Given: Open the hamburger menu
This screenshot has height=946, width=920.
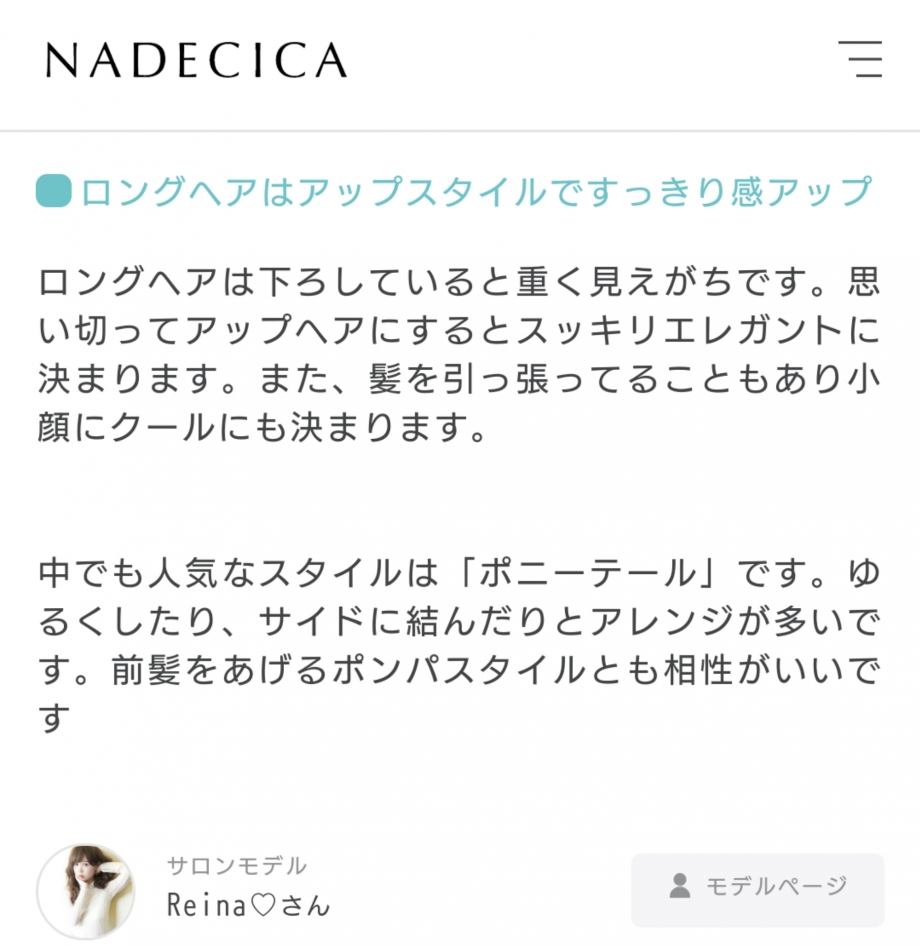Looking at the screenshot, I should click(859, 59).
